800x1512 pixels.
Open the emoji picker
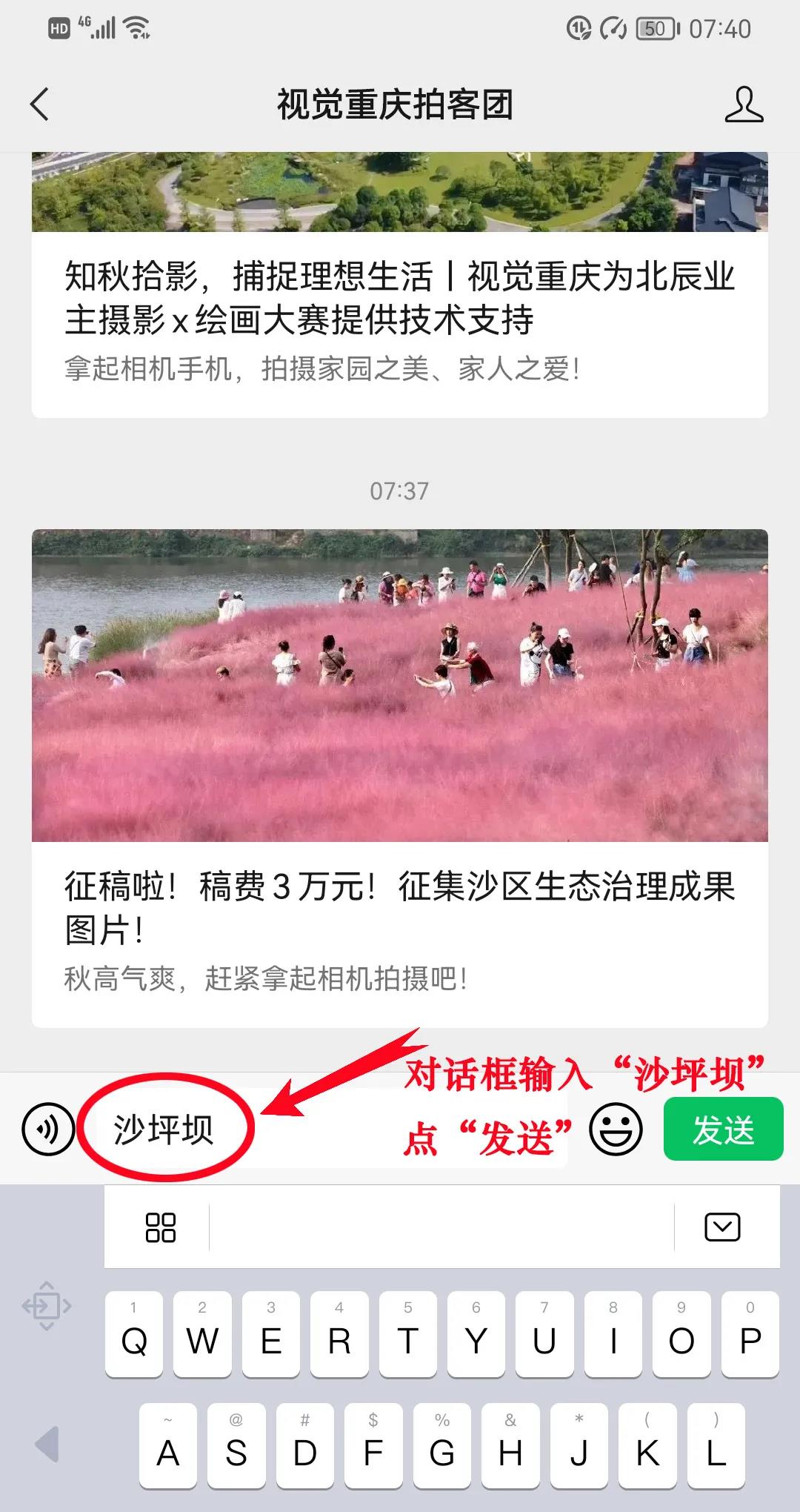616,1129
